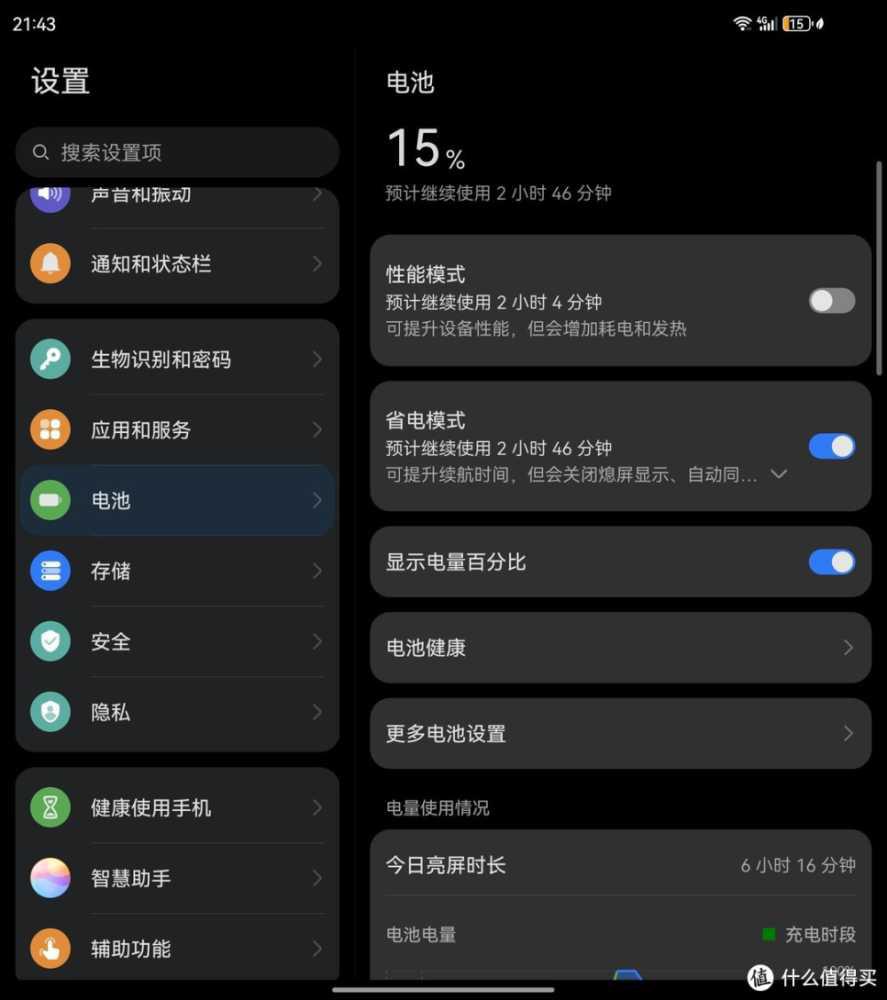Open 更多电池设置
Image resolution: width=887 pixels, height=1000 pixels.
coord(620,734)
